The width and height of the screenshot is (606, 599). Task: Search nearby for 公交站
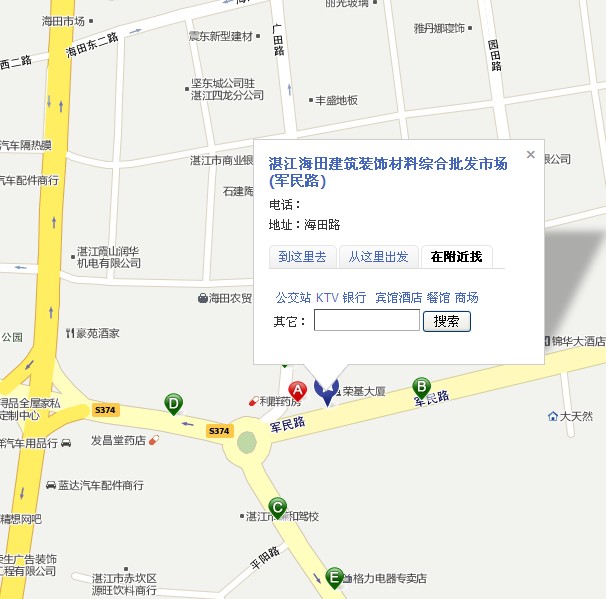tap(293, 298)
